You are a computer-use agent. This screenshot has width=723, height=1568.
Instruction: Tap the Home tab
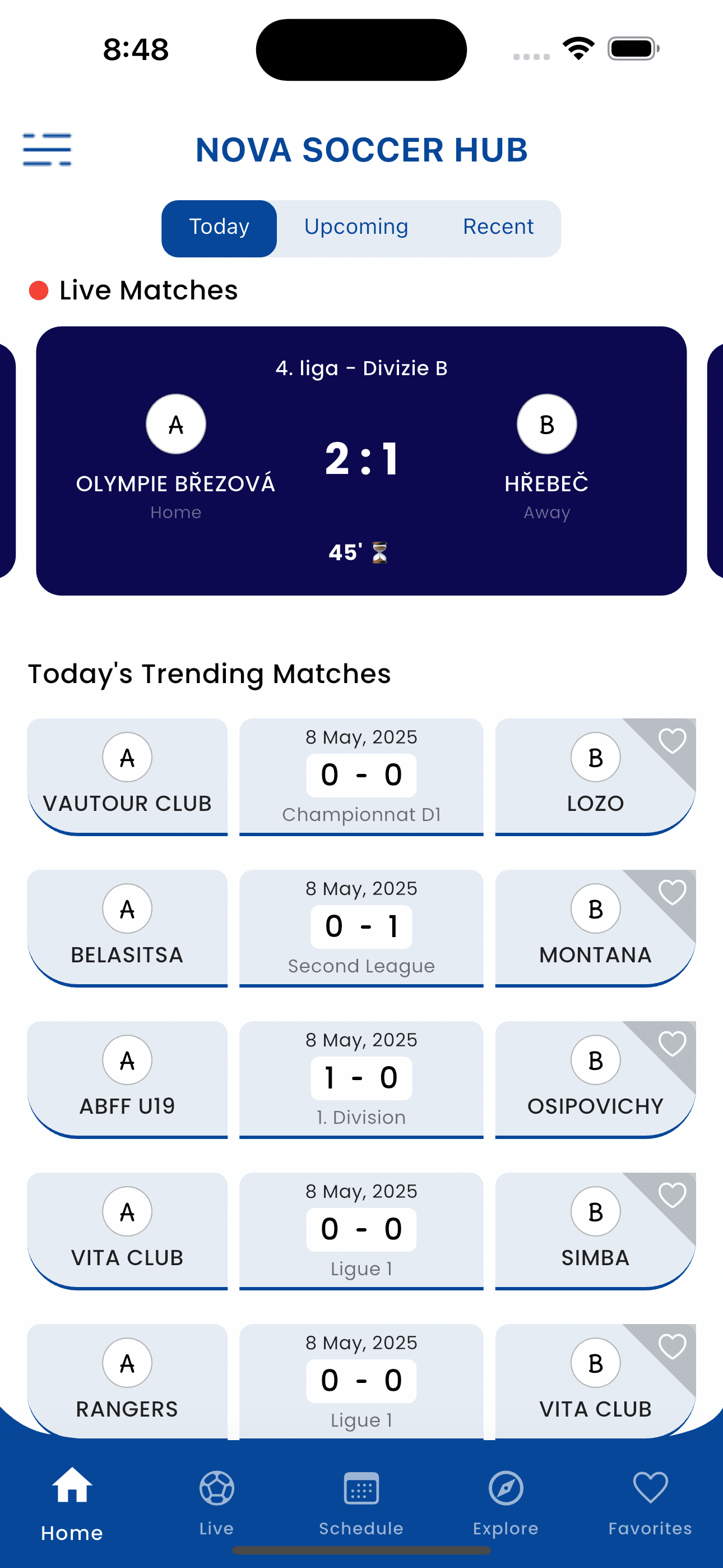pyautogui.click(x=72, y=1504)
